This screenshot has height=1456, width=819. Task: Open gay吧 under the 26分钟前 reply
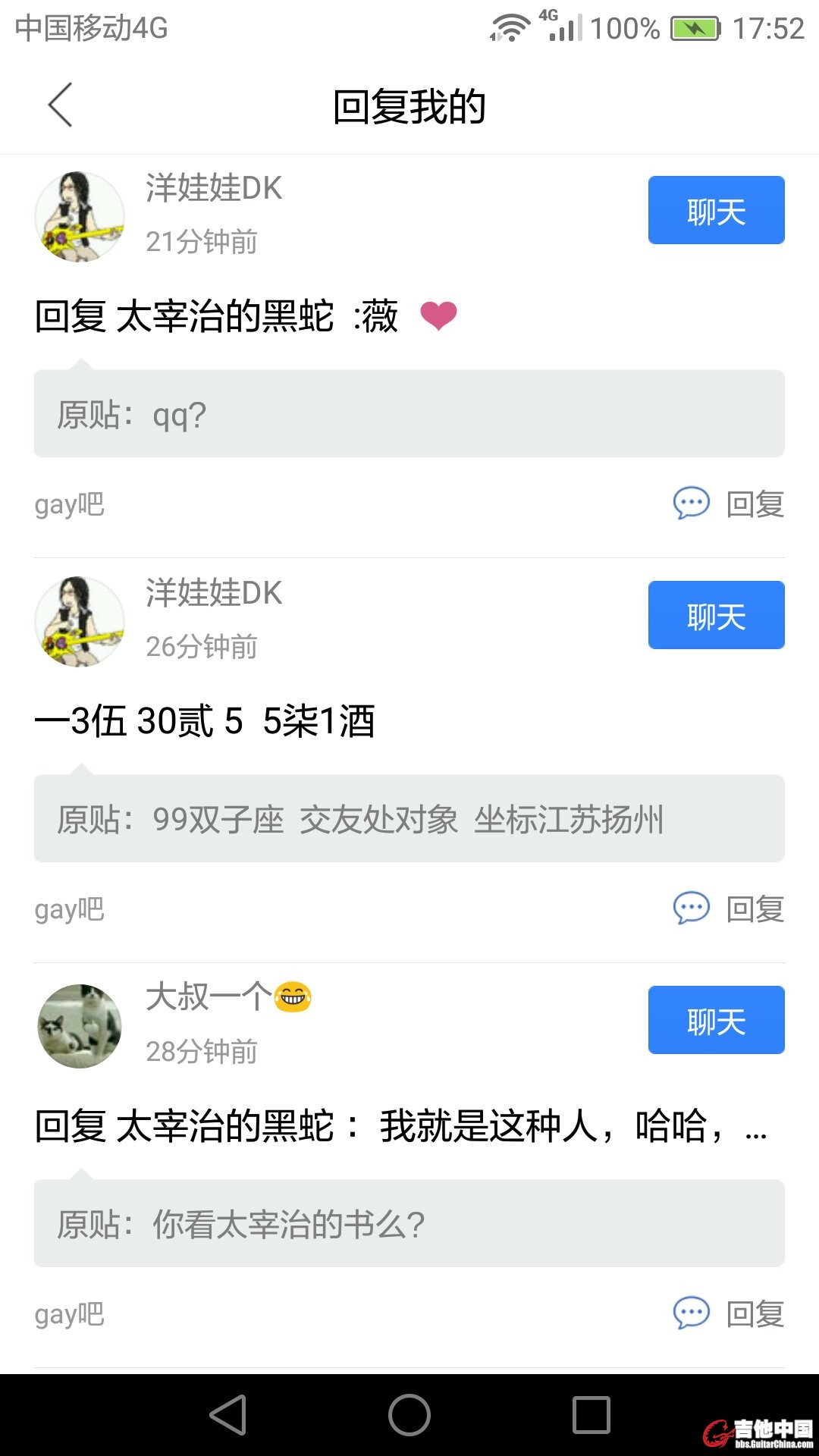click(x=70, y=909)
